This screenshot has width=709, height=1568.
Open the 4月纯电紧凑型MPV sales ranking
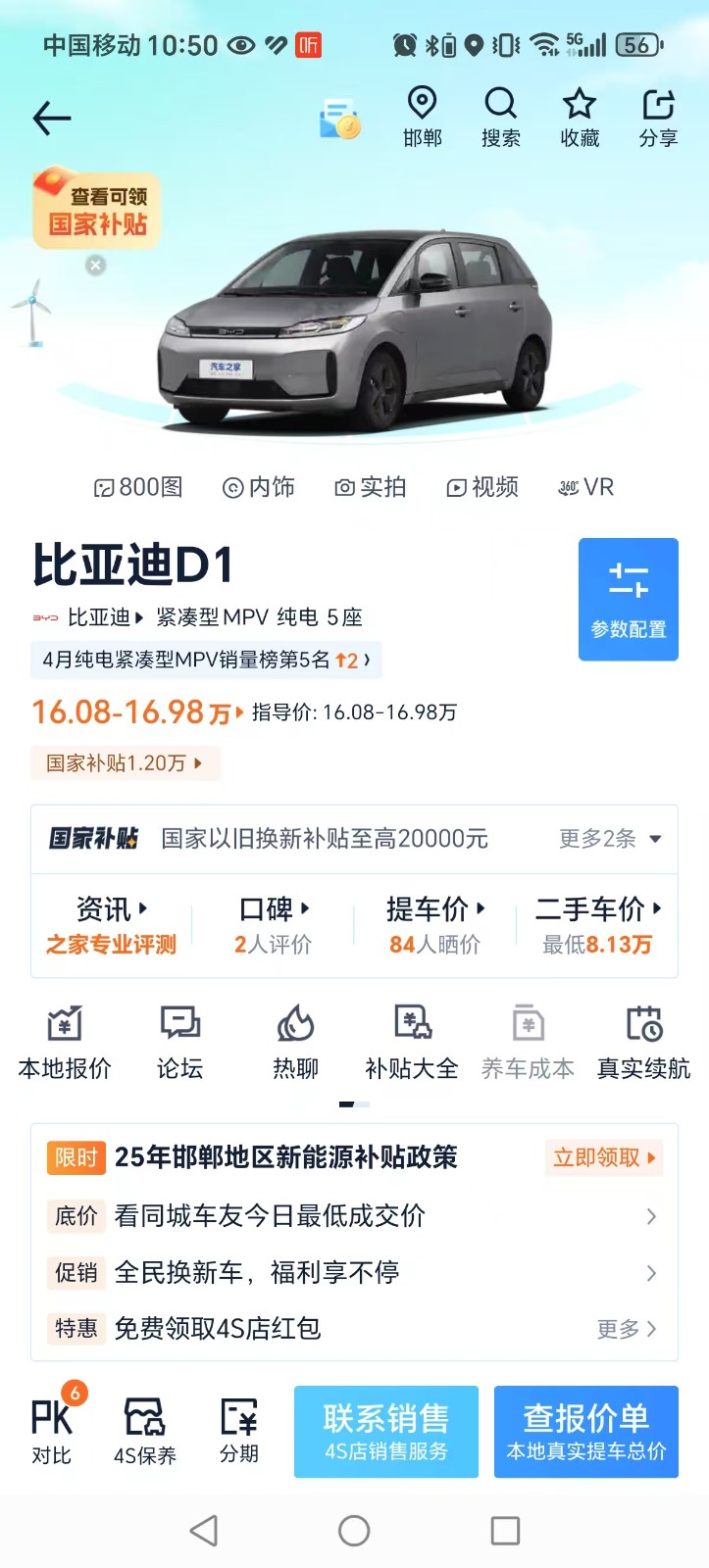click(206, 660)
